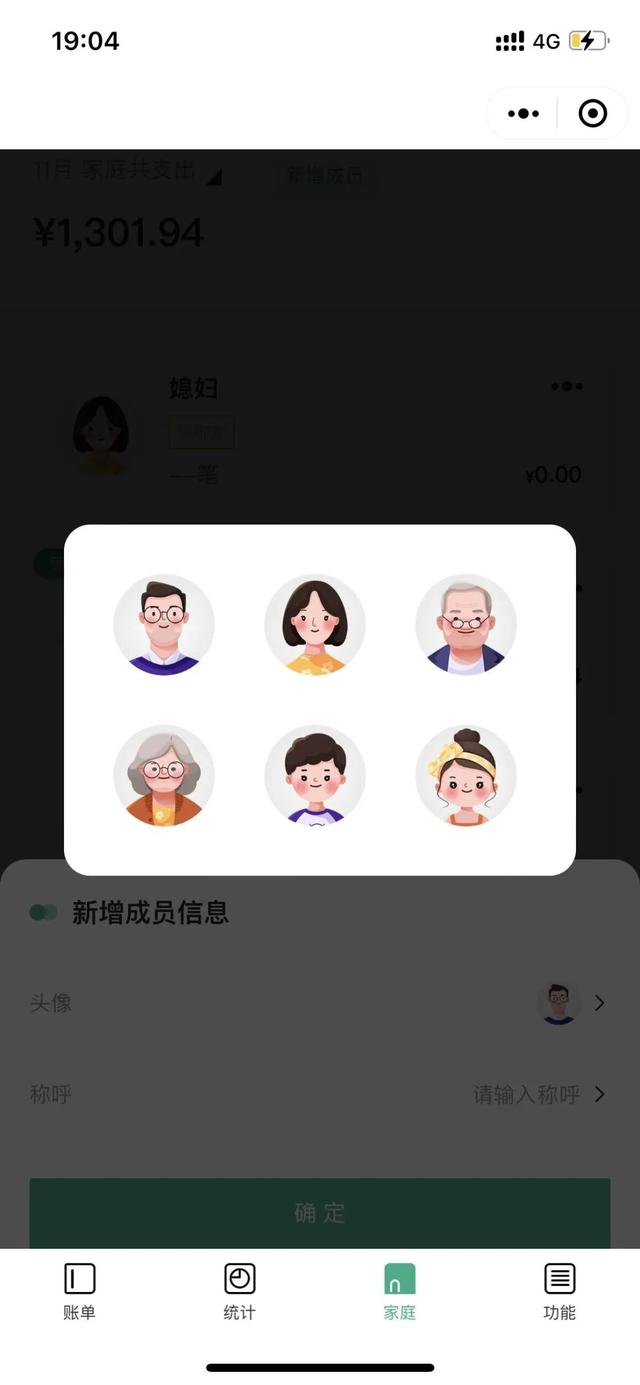Choose the young boy avatar
The width and height of the screenshot is (640, 1385).
pos(315,775)
